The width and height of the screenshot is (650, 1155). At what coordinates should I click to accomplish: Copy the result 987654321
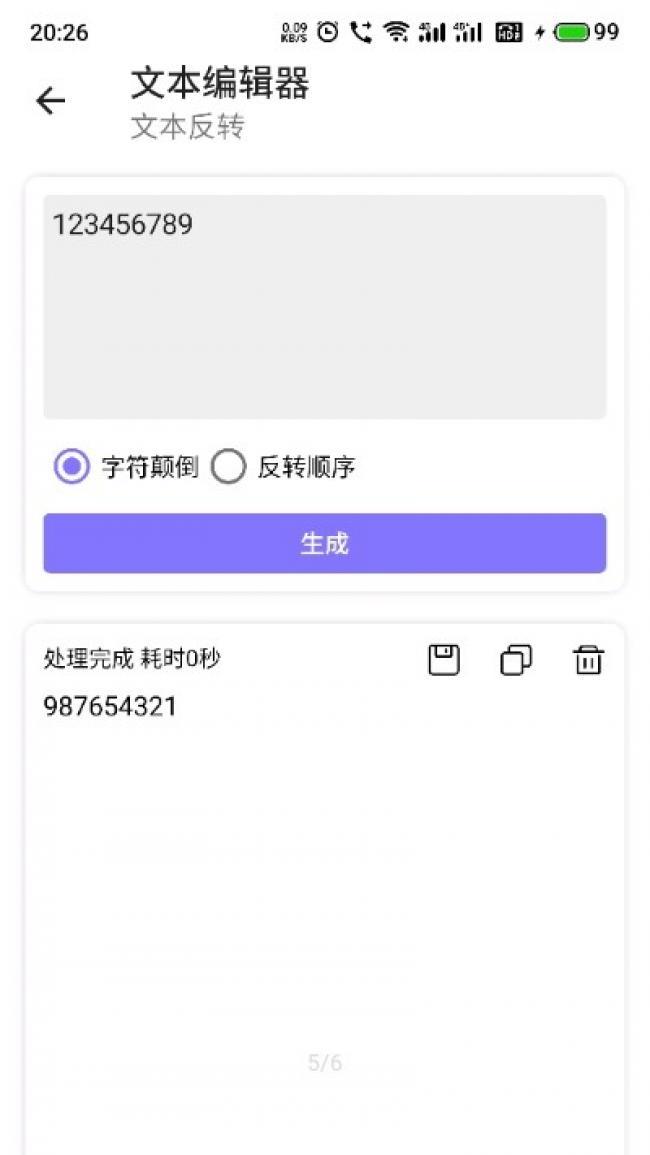point(516,660)
